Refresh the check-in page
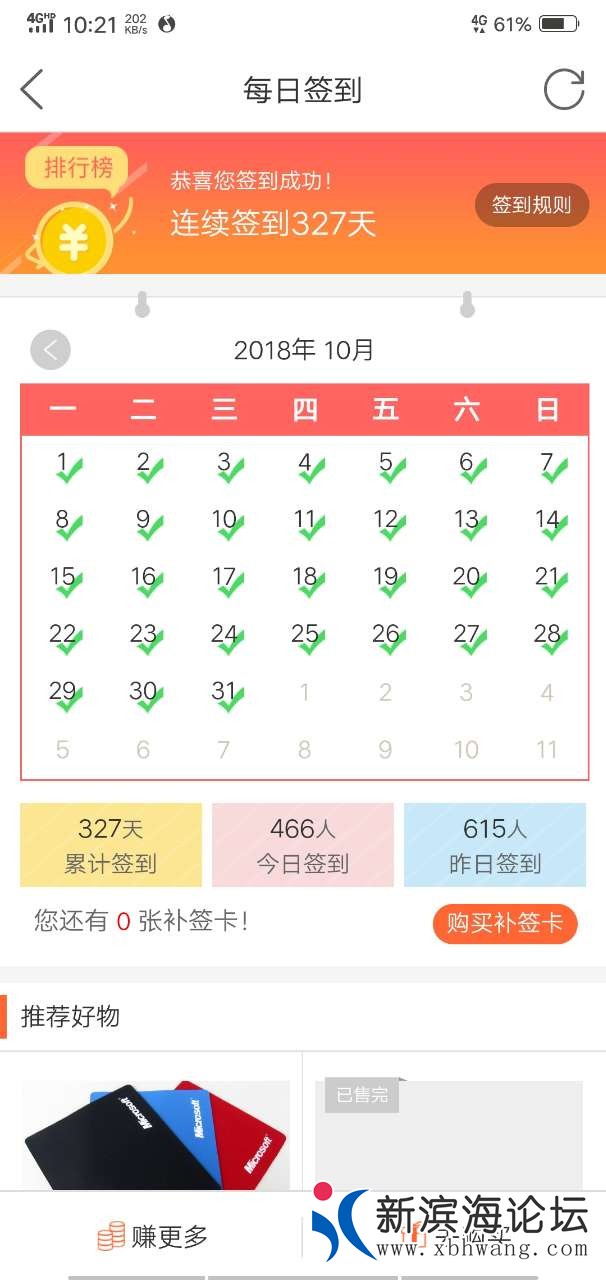This screenshot has height=1280, width=606. point(563,90)
